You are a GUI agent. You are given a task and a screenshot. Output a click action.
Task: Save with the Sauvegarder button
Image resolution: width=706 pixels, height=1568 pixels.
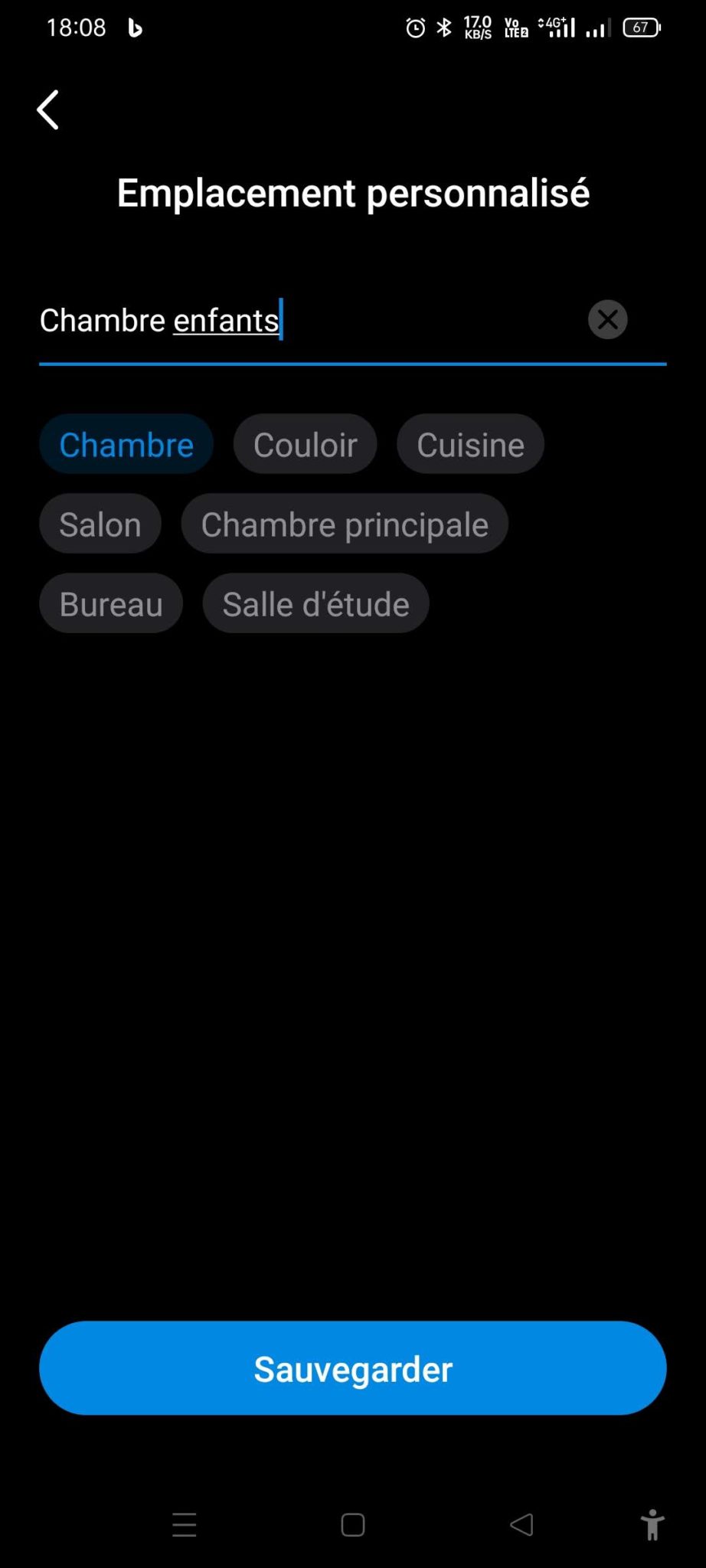click(x=353, y=1368)
